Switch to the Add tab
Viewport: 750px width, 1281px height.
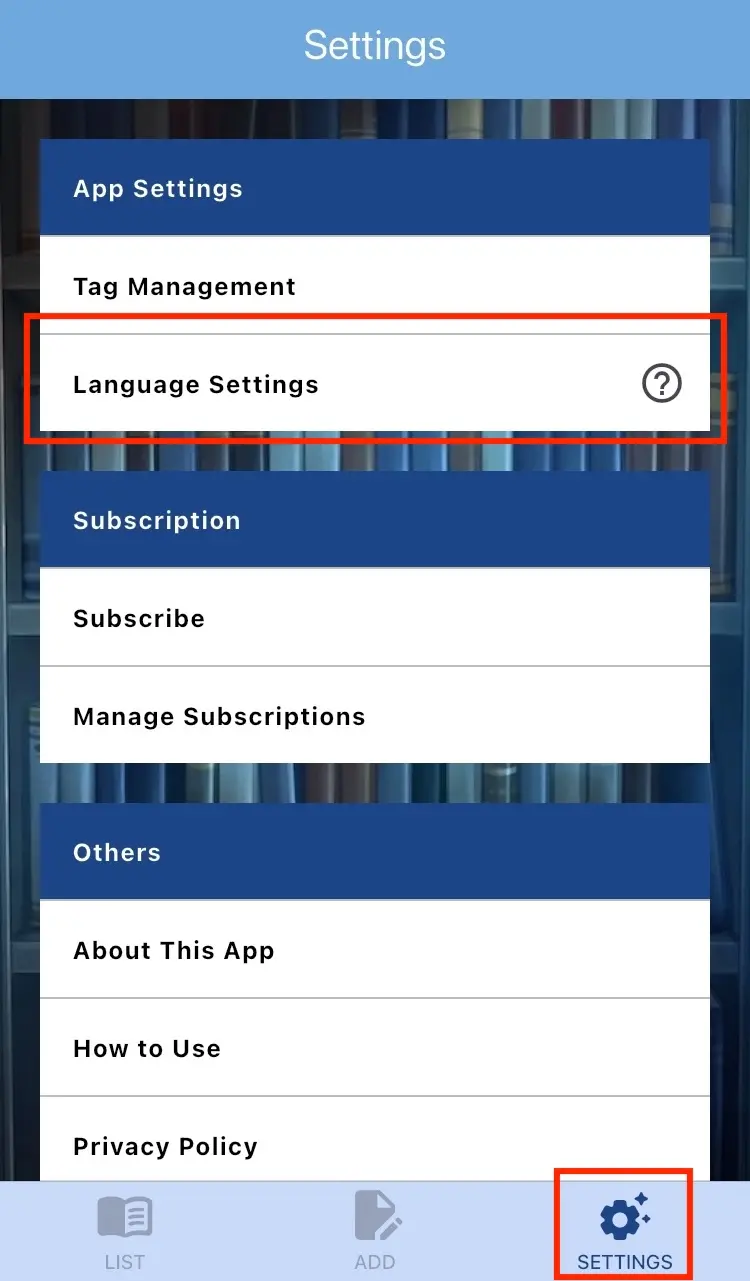(375, 1232)
